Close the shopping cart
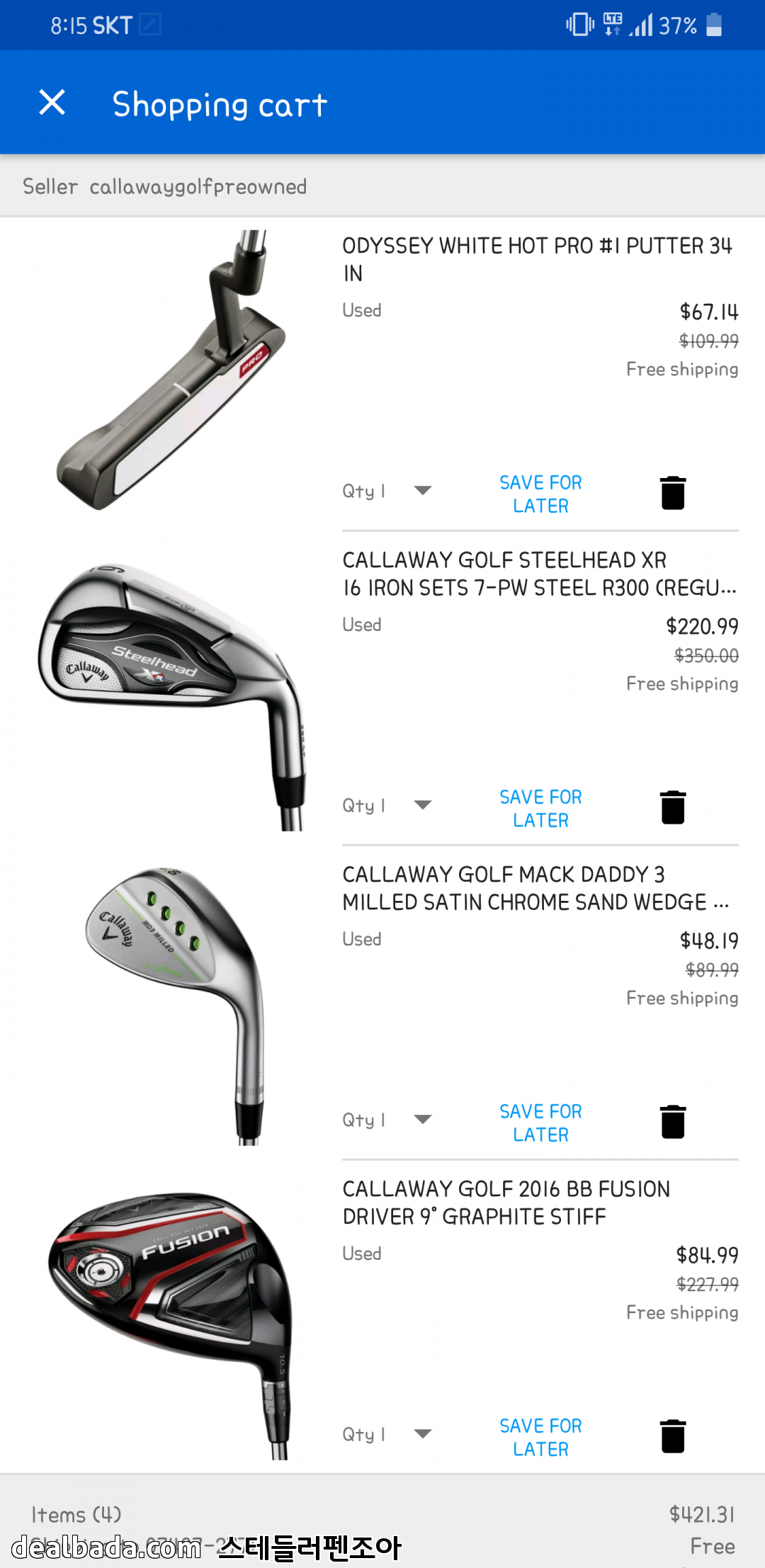765x1568 pixels. 52,103
